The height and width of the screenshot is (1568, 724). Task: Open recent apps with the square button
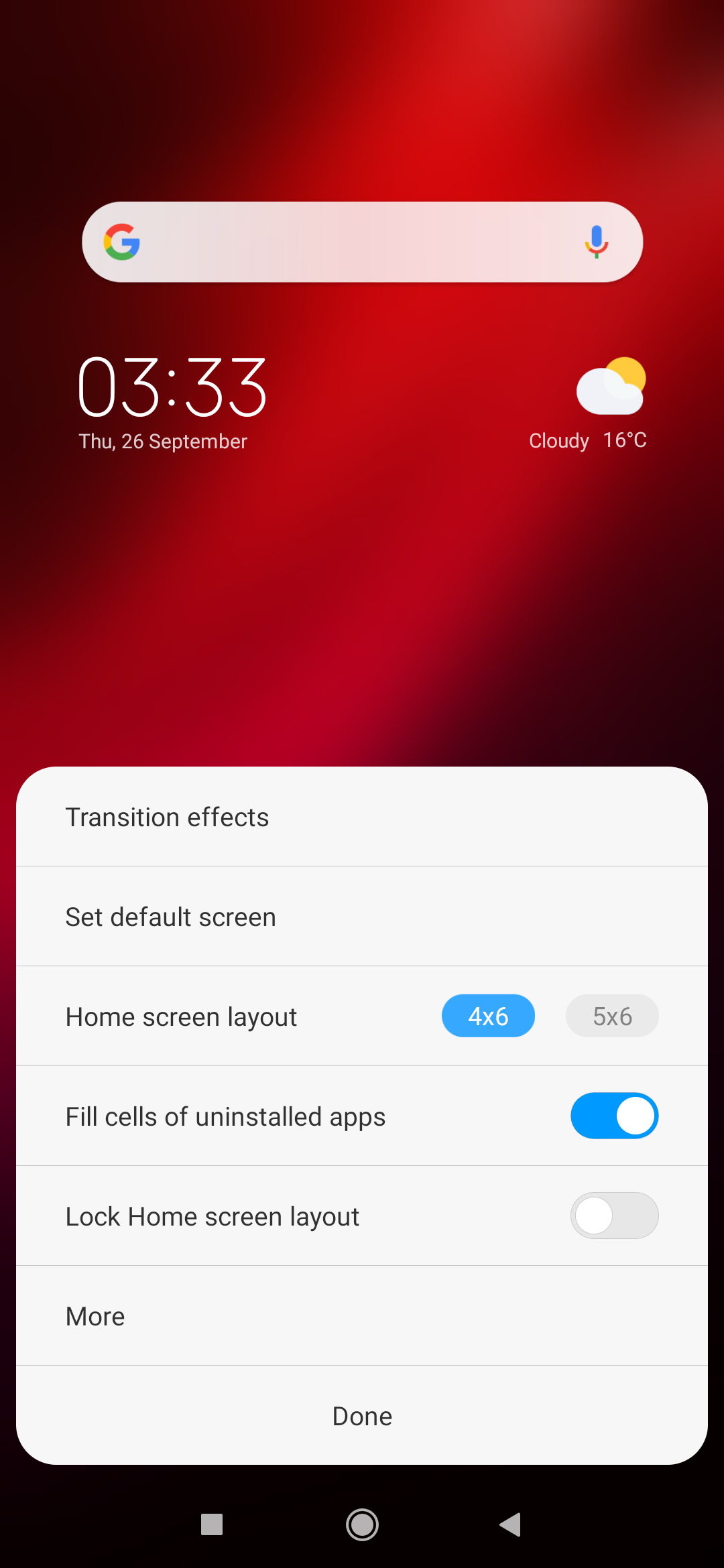[212, 1524]
